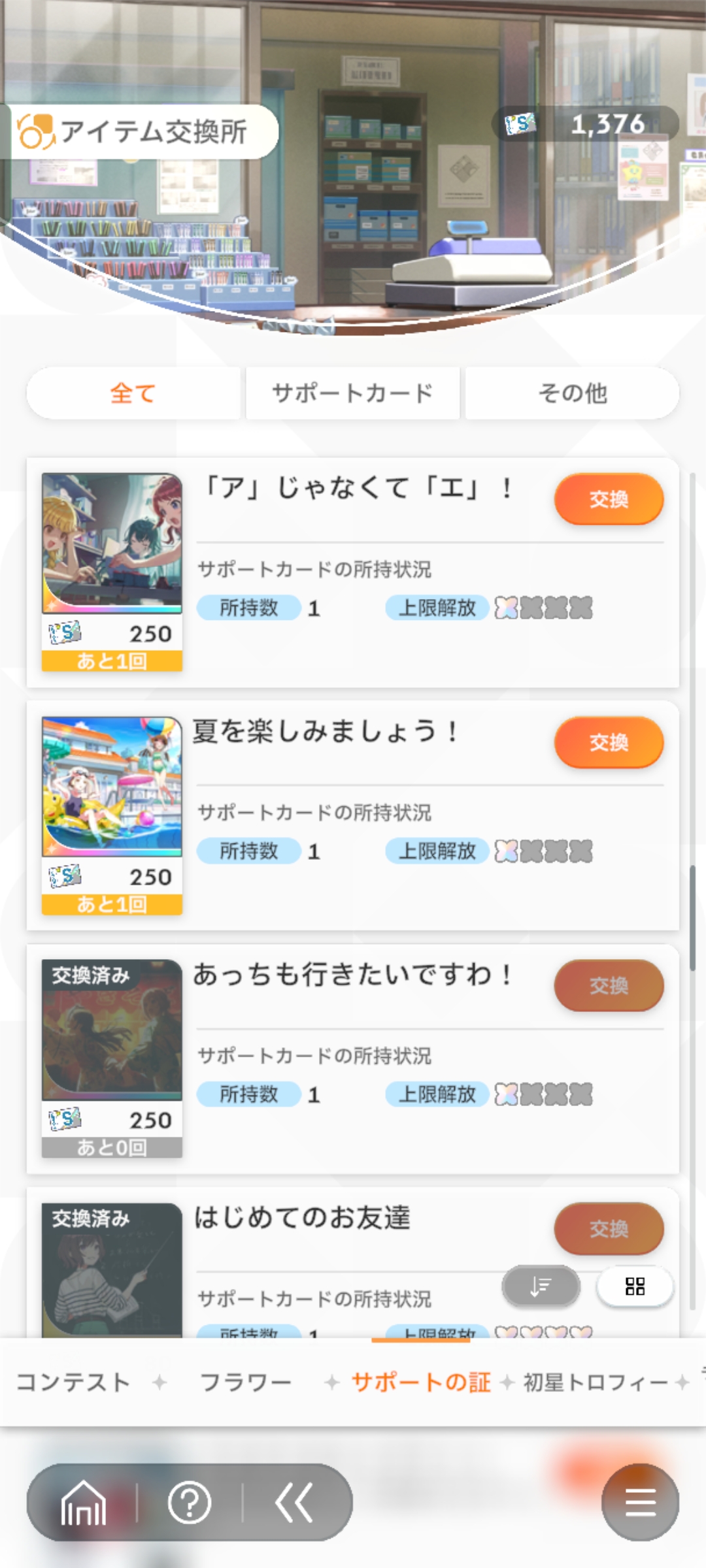Open the help question mark
706x1568 pixels.
[x=190, y=1502]
